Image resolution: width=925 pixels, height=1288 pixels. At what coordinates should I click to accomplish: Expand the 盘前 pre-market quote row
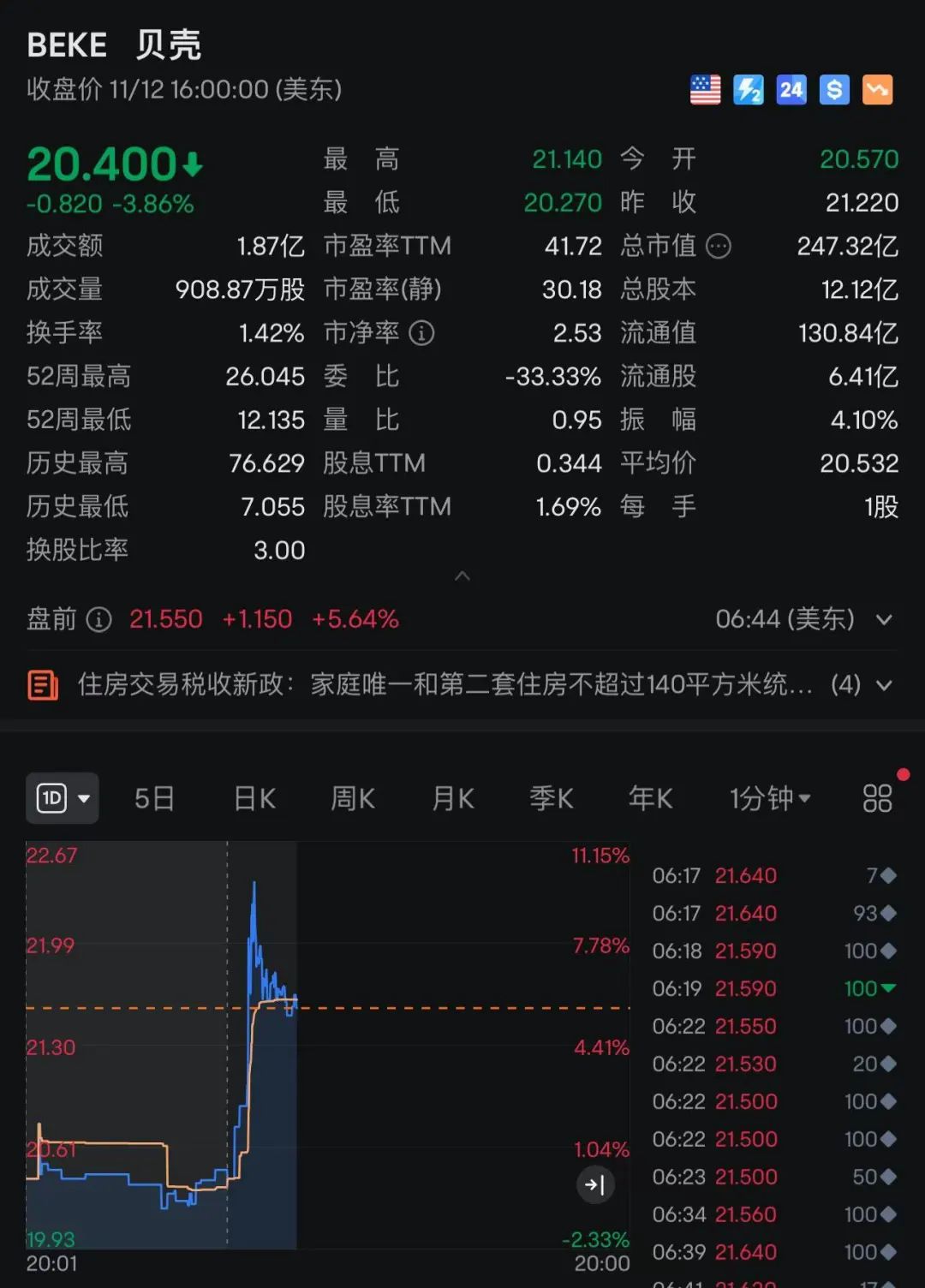point(885,619)
